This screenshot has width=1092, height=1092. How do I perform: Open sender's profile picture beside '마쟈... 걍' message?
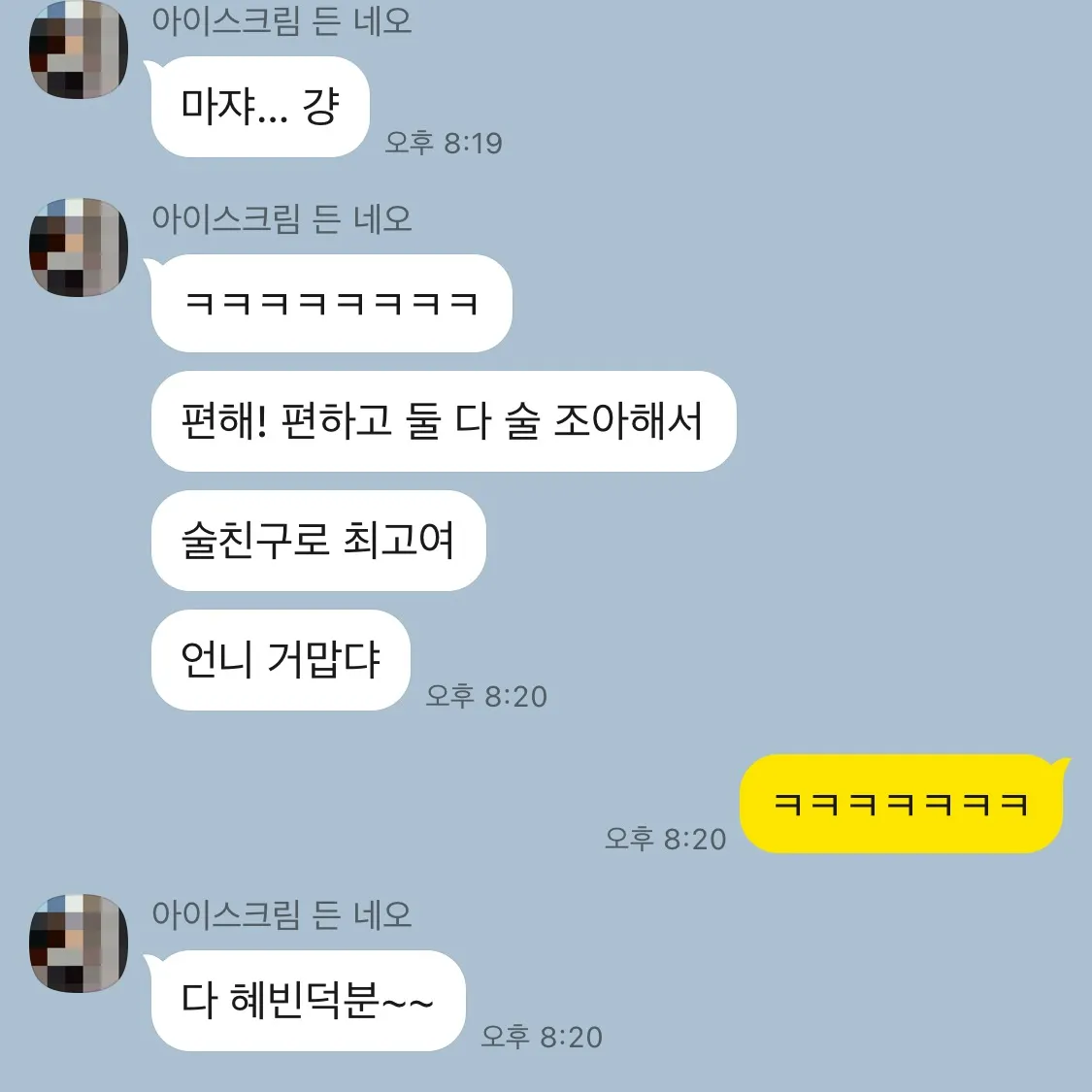pyautogui.click(x=79, y=49)
